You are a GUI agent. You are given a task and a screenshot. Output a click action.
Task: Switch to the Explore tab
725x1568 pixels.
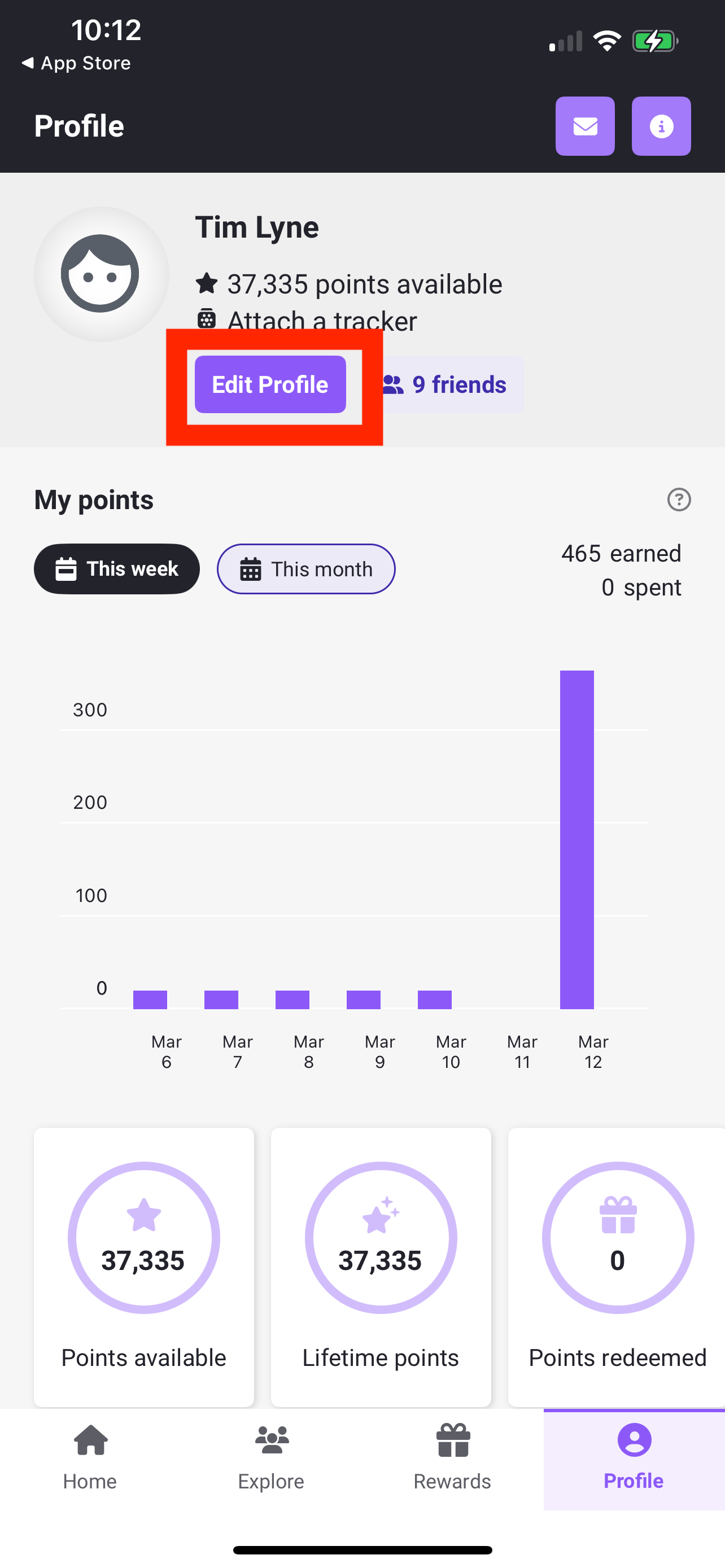[271, 1457]
